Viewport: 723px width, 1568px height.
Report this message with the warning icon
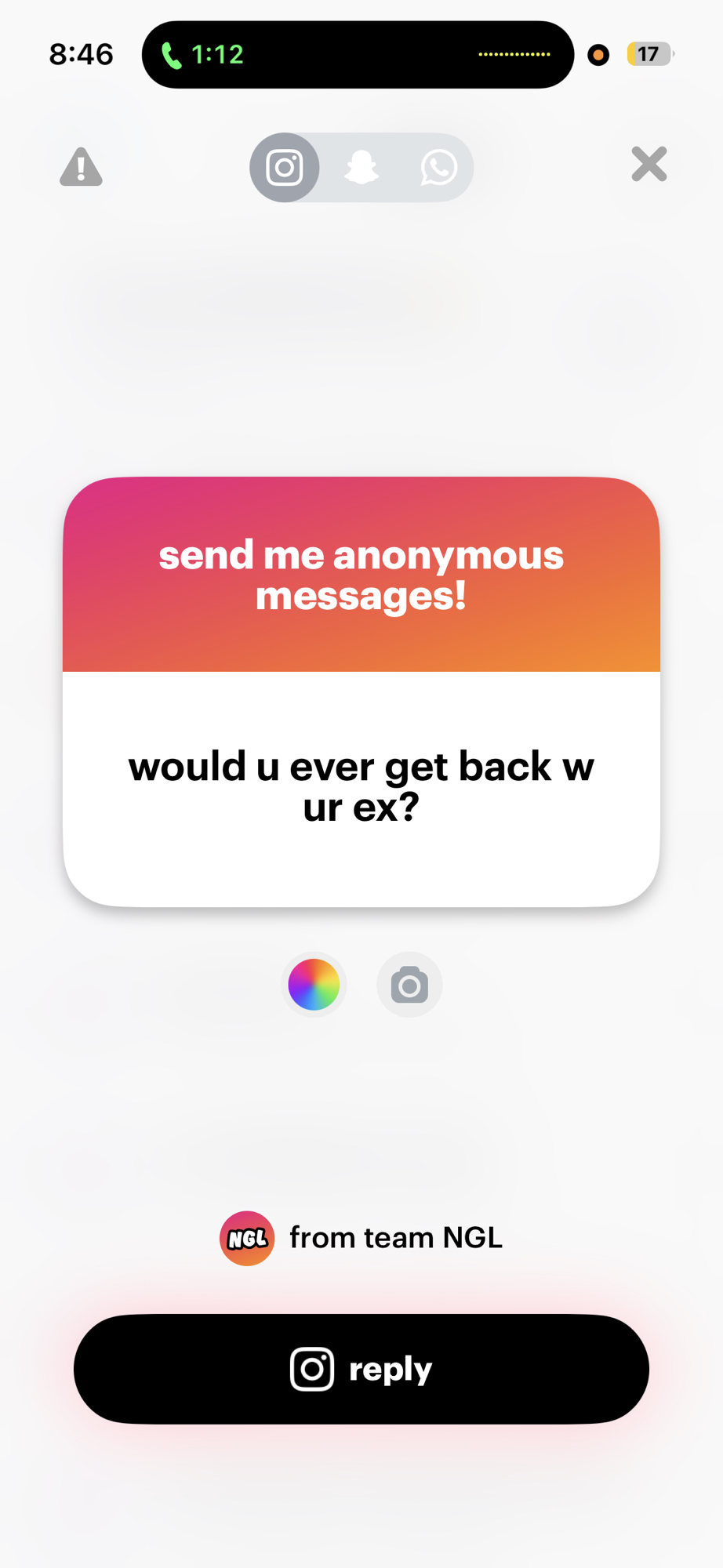point(81,167)
